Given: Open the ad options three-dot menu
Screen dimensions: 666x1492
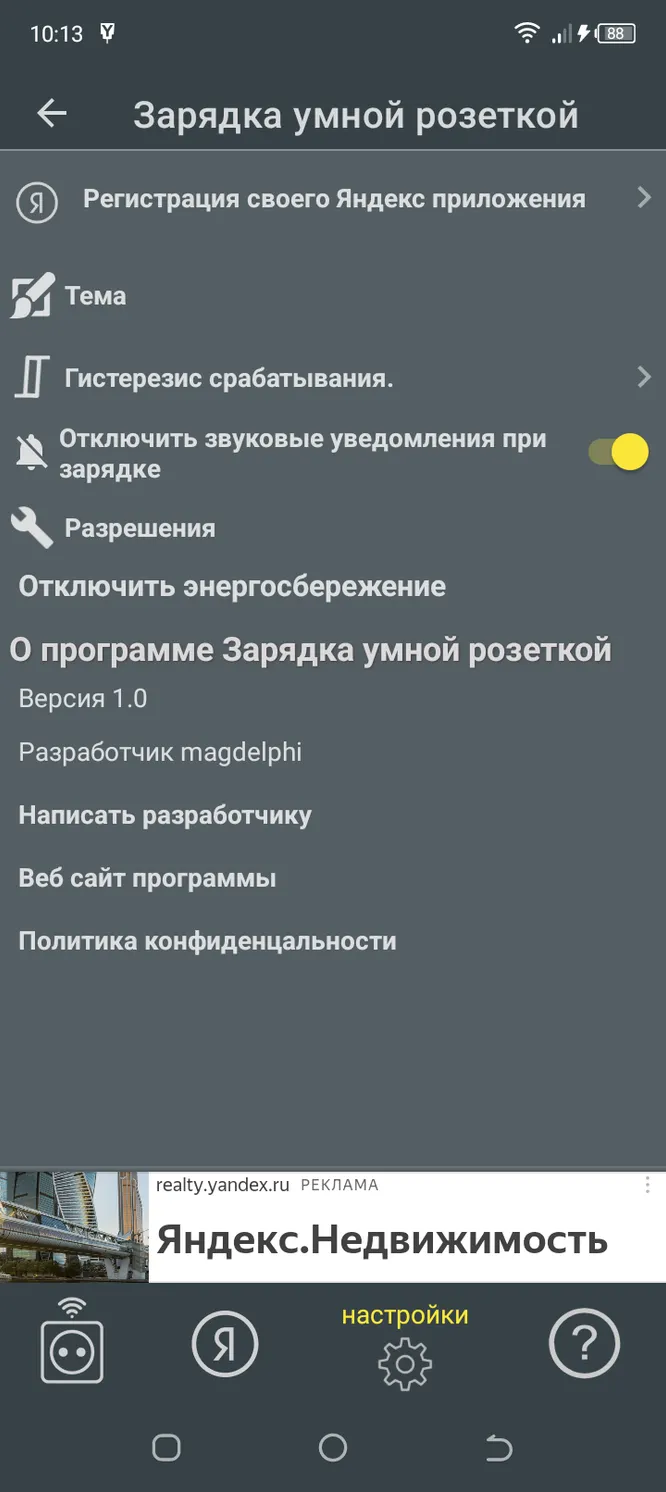Looking at the screenshot, I should pyautogui.click(x=648, y=1185).
